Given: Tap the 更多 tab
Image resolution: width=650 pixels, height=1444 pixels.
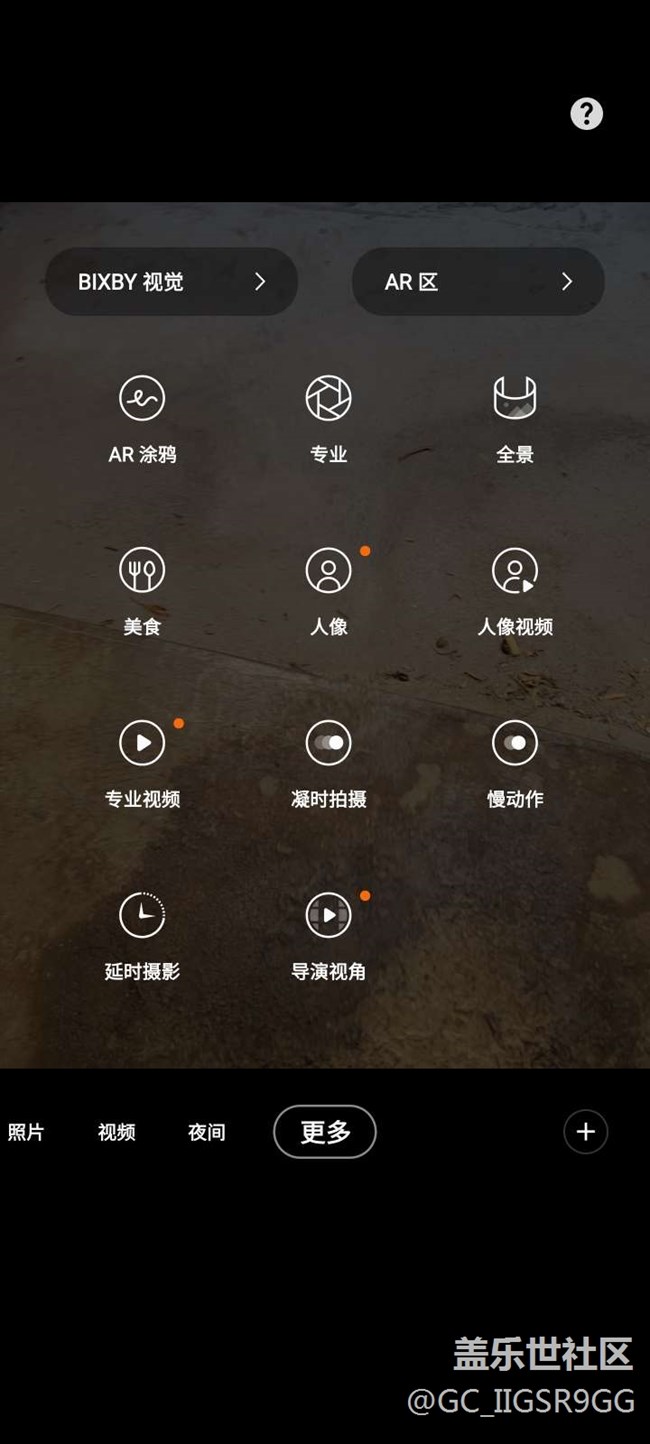Looking at the screenshot, I should click(325, 1132).
